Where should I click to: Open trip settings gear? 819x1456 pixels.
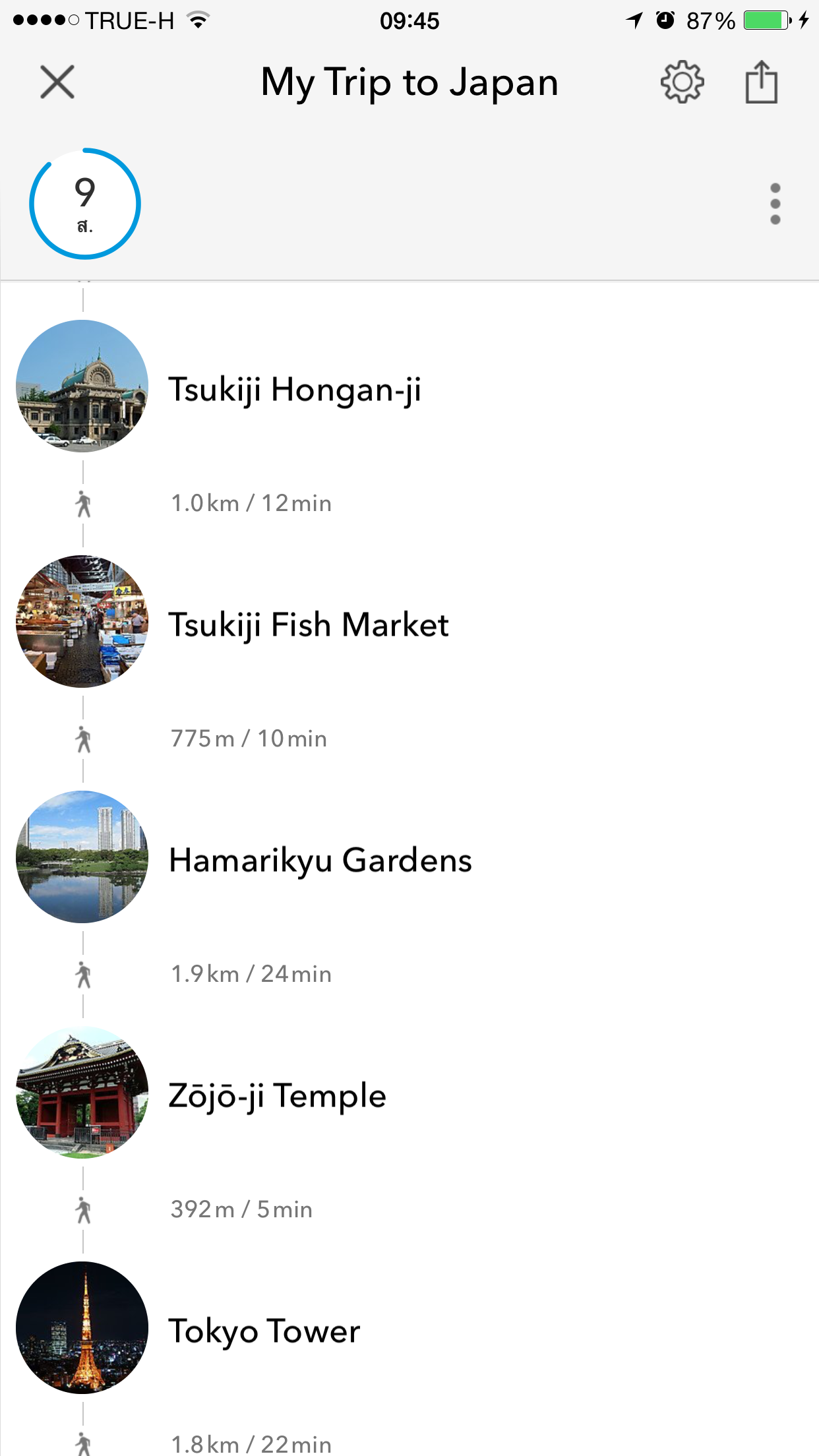[682, 82]
